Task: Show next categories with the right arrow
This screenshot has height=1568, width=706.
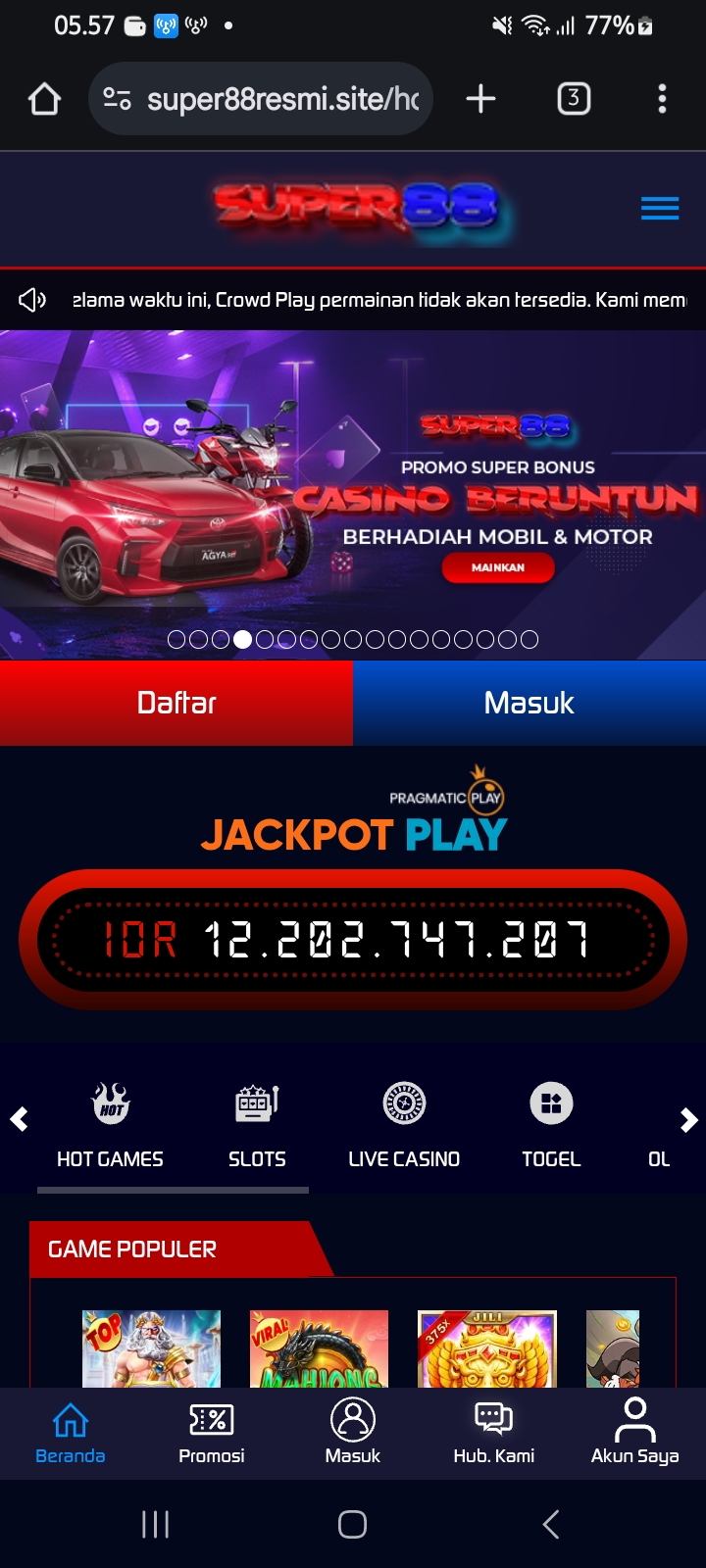Action: (688, 1119)
